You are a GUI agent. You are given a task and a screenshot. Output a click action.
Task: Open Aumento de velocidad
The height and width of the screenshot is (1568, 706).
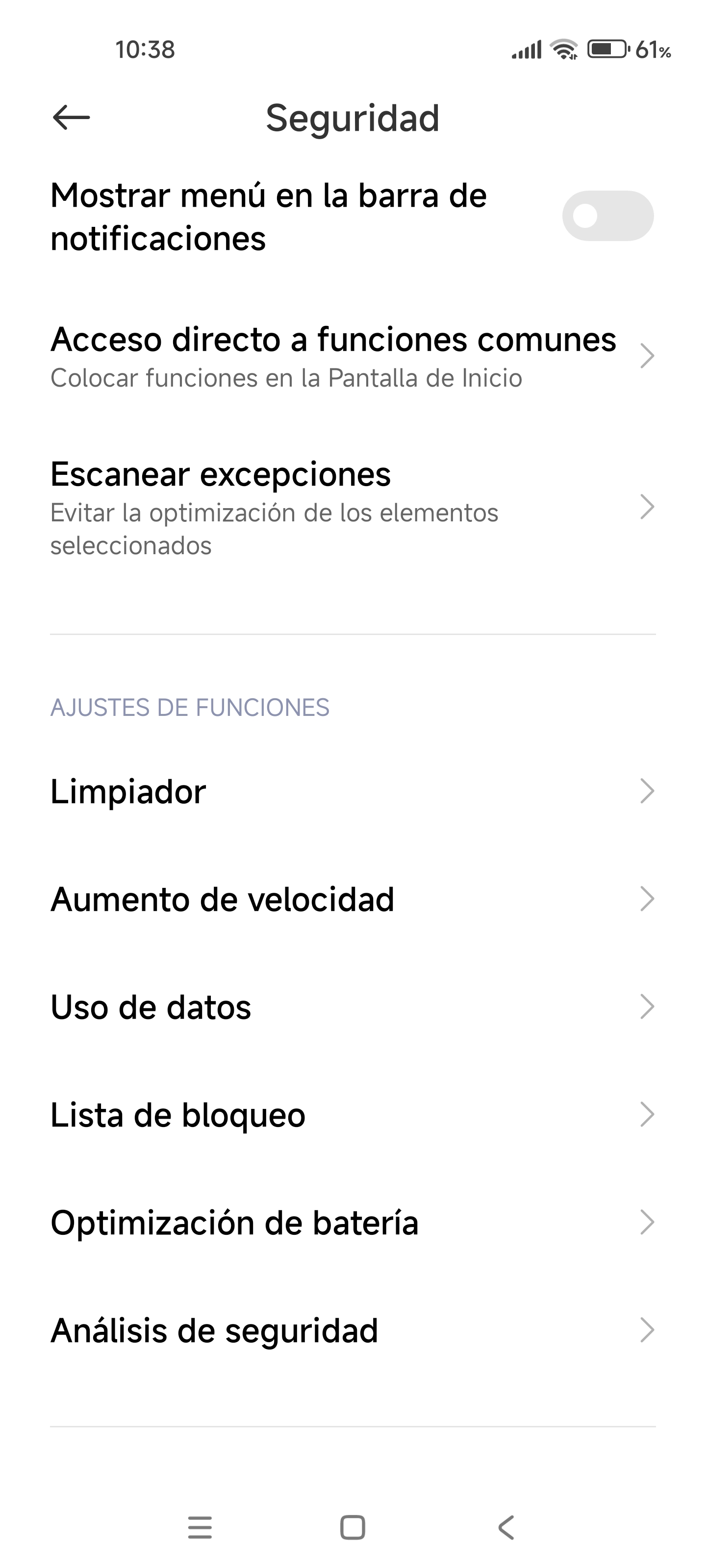click(x=353, y=899)
